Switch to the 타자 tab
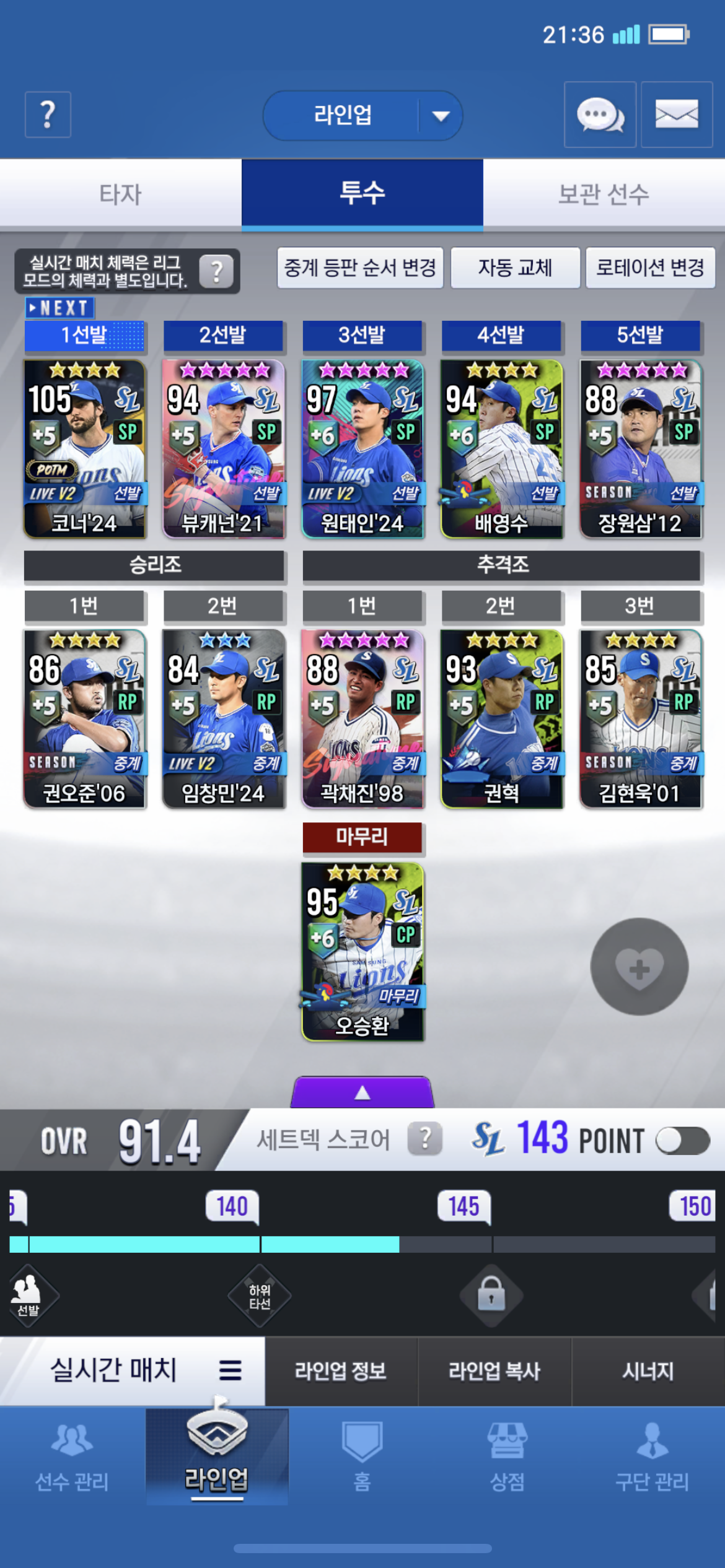 (x=121, y=194)
